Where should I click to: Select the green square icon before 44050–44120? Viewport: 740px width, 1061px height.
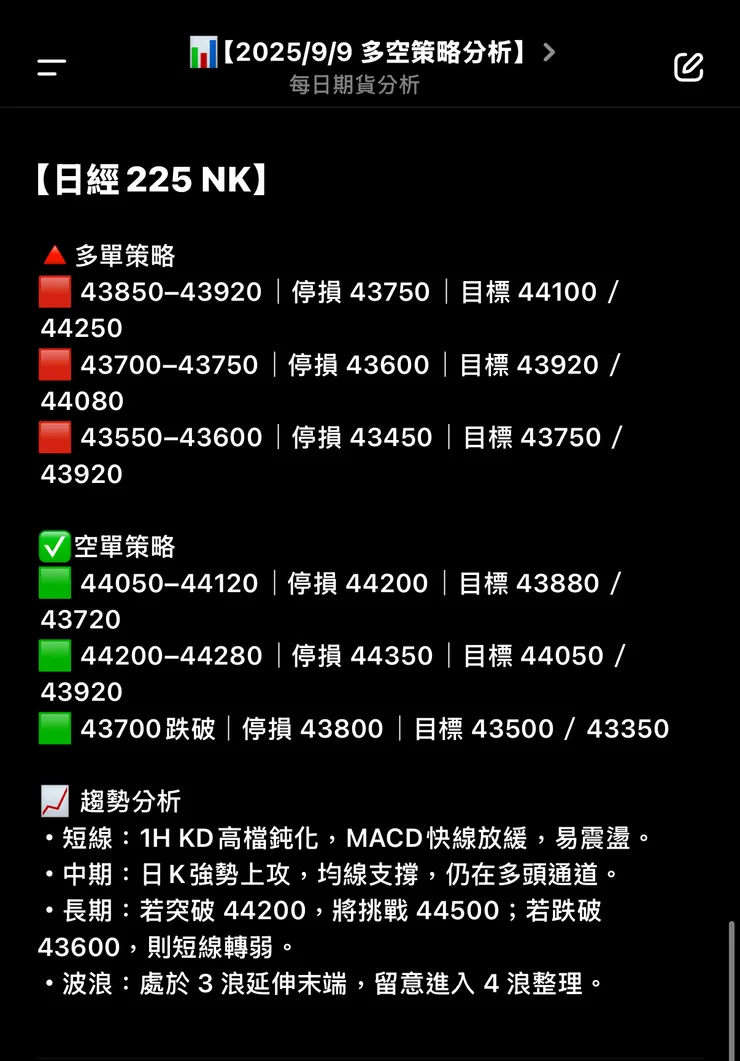55,582
